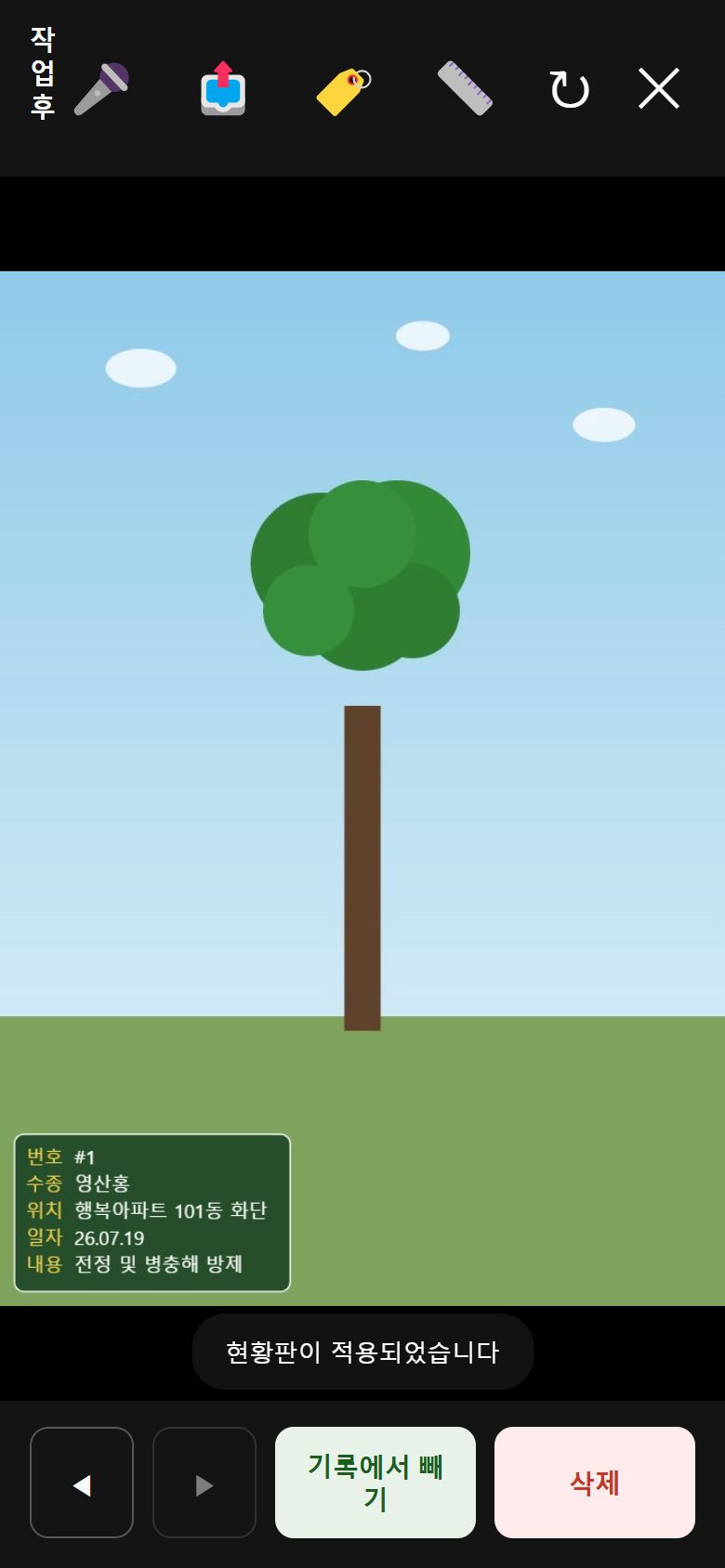Image resolution: width=725 pixels, height=1568 pixels.
Task: Go to the previous photo
Action: click(x=82, y=1483)
